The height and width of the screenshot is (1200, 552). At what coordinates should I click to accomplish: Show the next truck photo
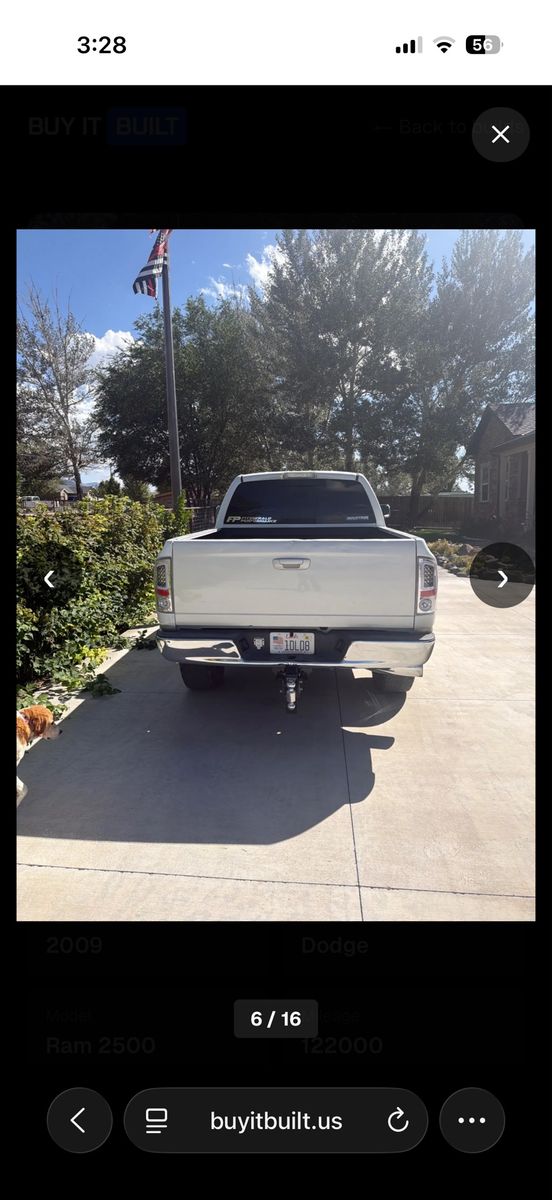[502, 579]
